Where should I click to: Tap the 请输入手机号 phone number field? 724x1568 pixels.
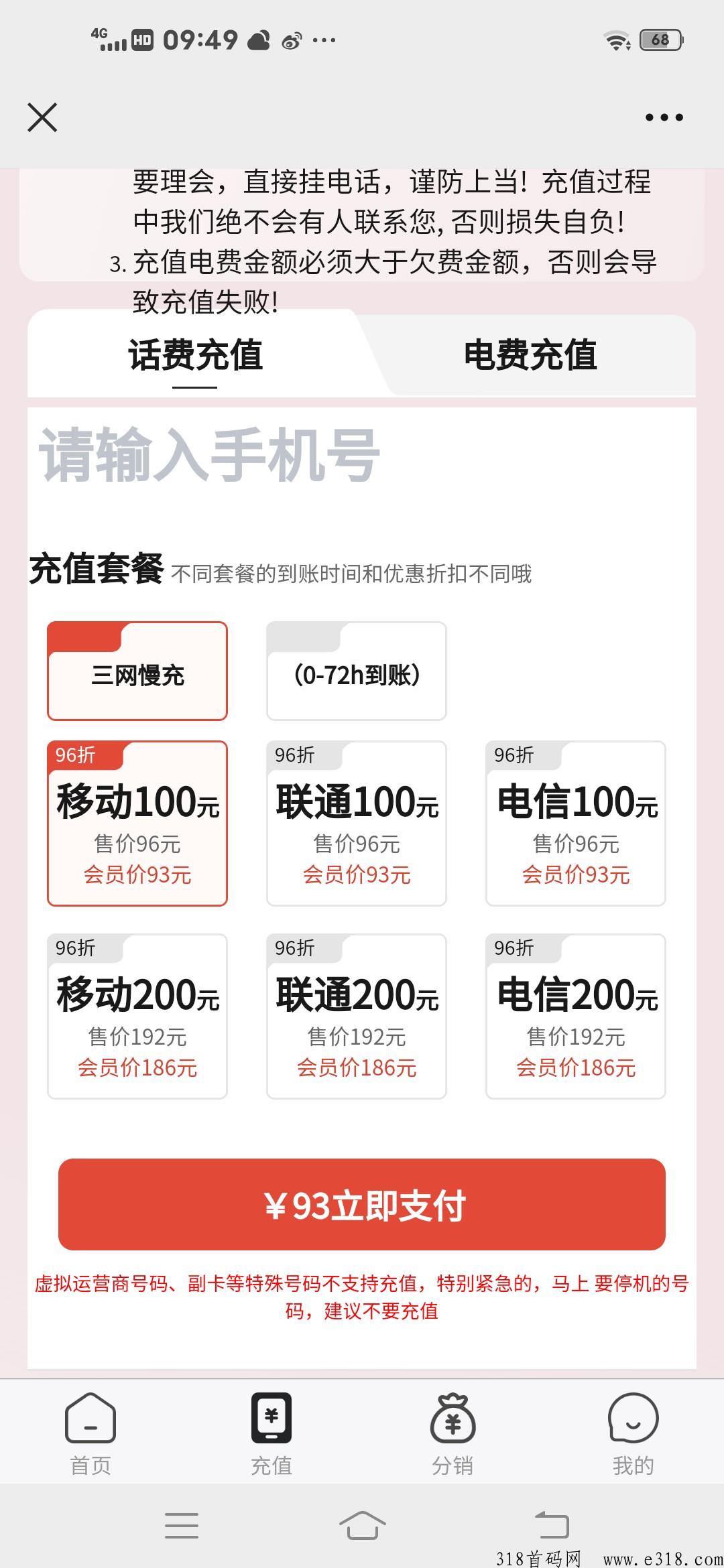click(362, 456)
